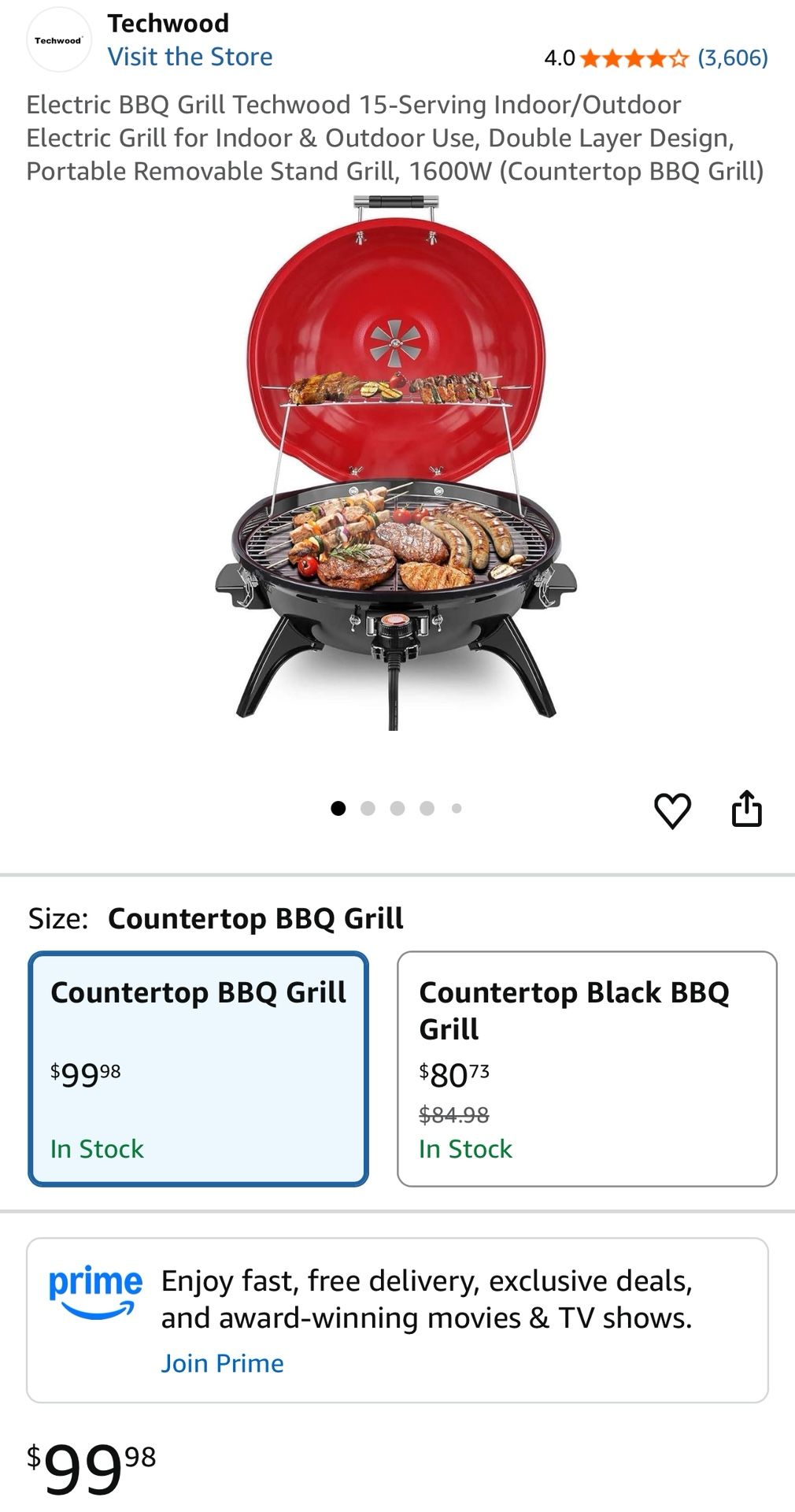The width and height of the screenshot is (795, 1512).
Task: Click the Techwood brand logo
Action: point(59,38)
